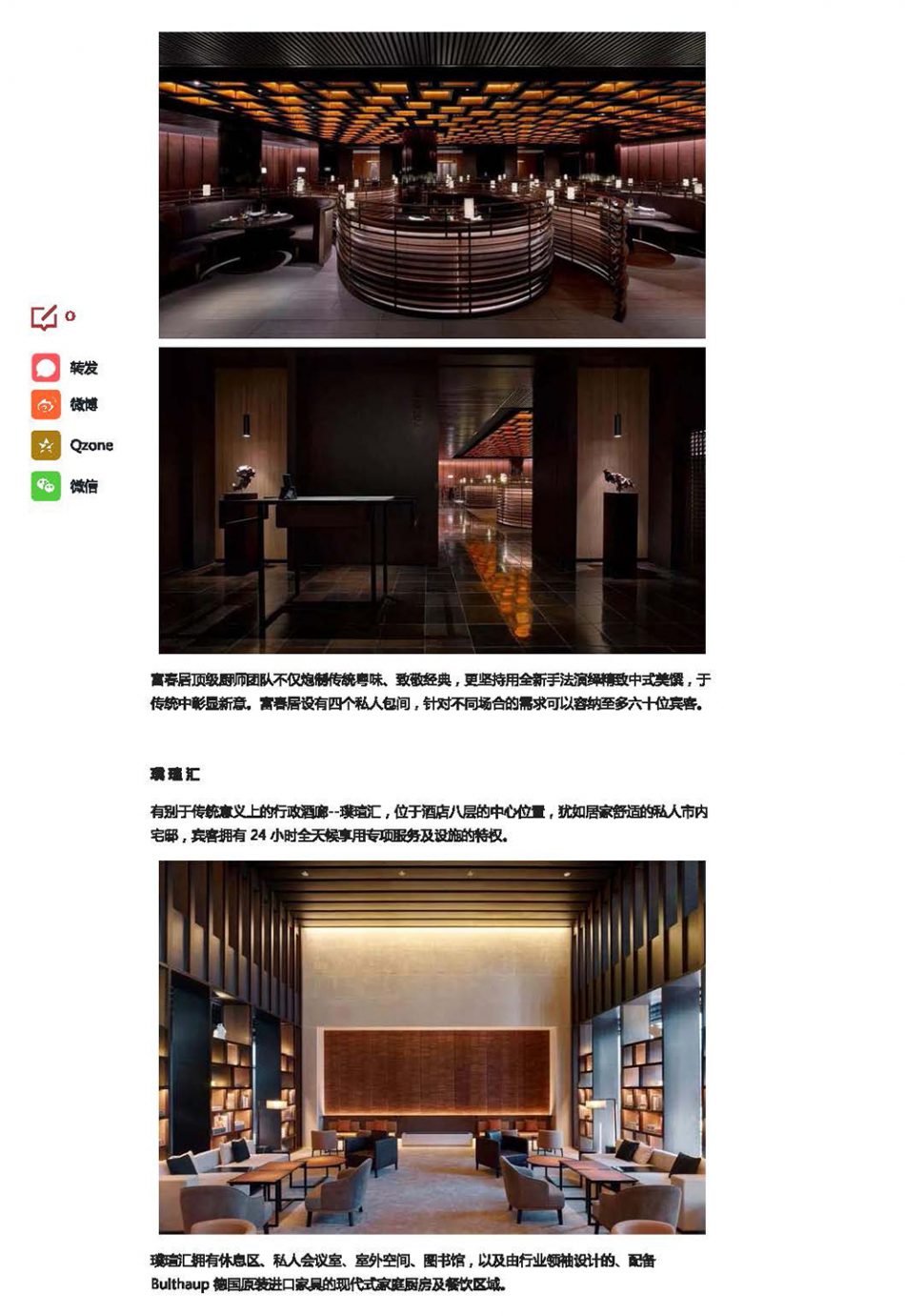Share this article to 微博
The image size is (905, 1316).
[46, 405]
